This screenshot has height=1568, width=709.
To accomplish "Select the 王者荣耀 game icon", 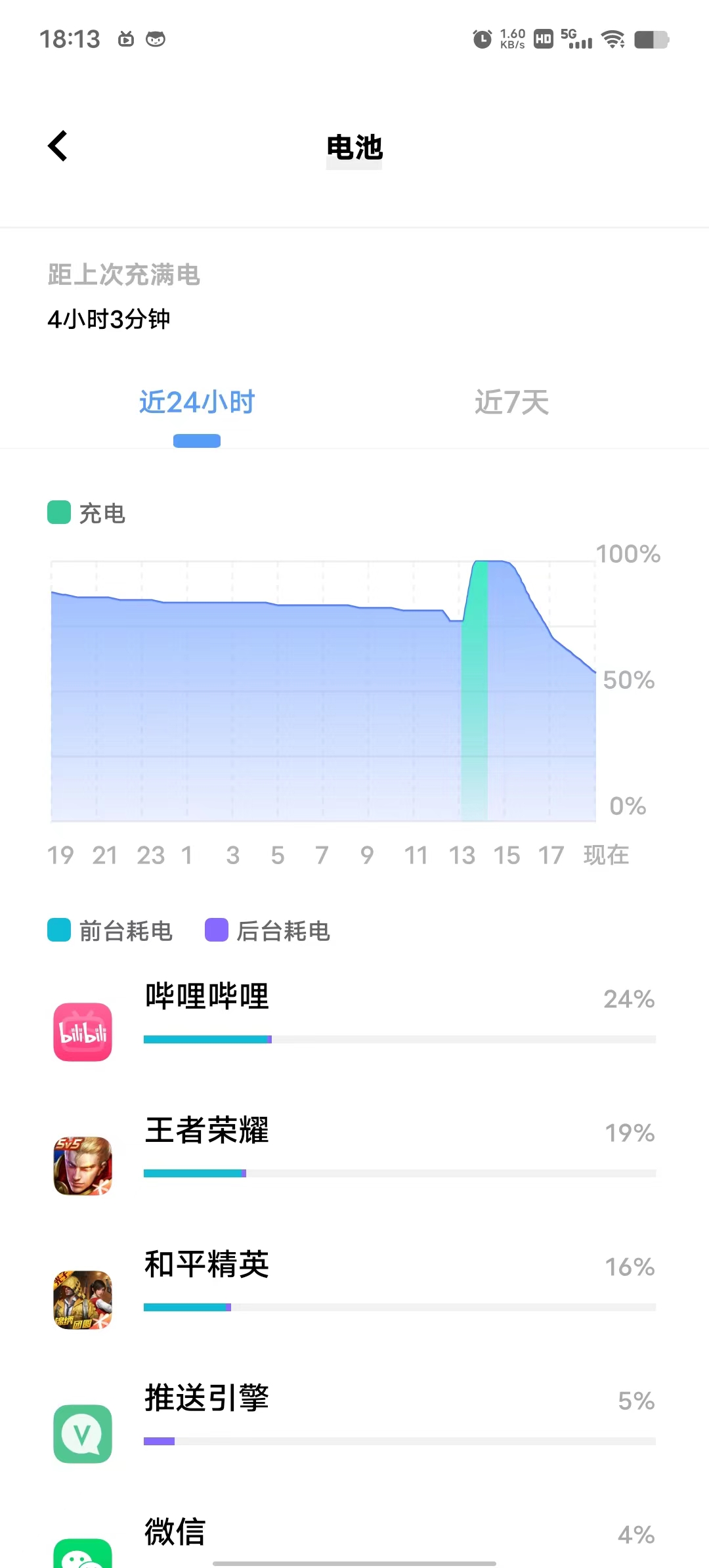I will coord(82,1167).
